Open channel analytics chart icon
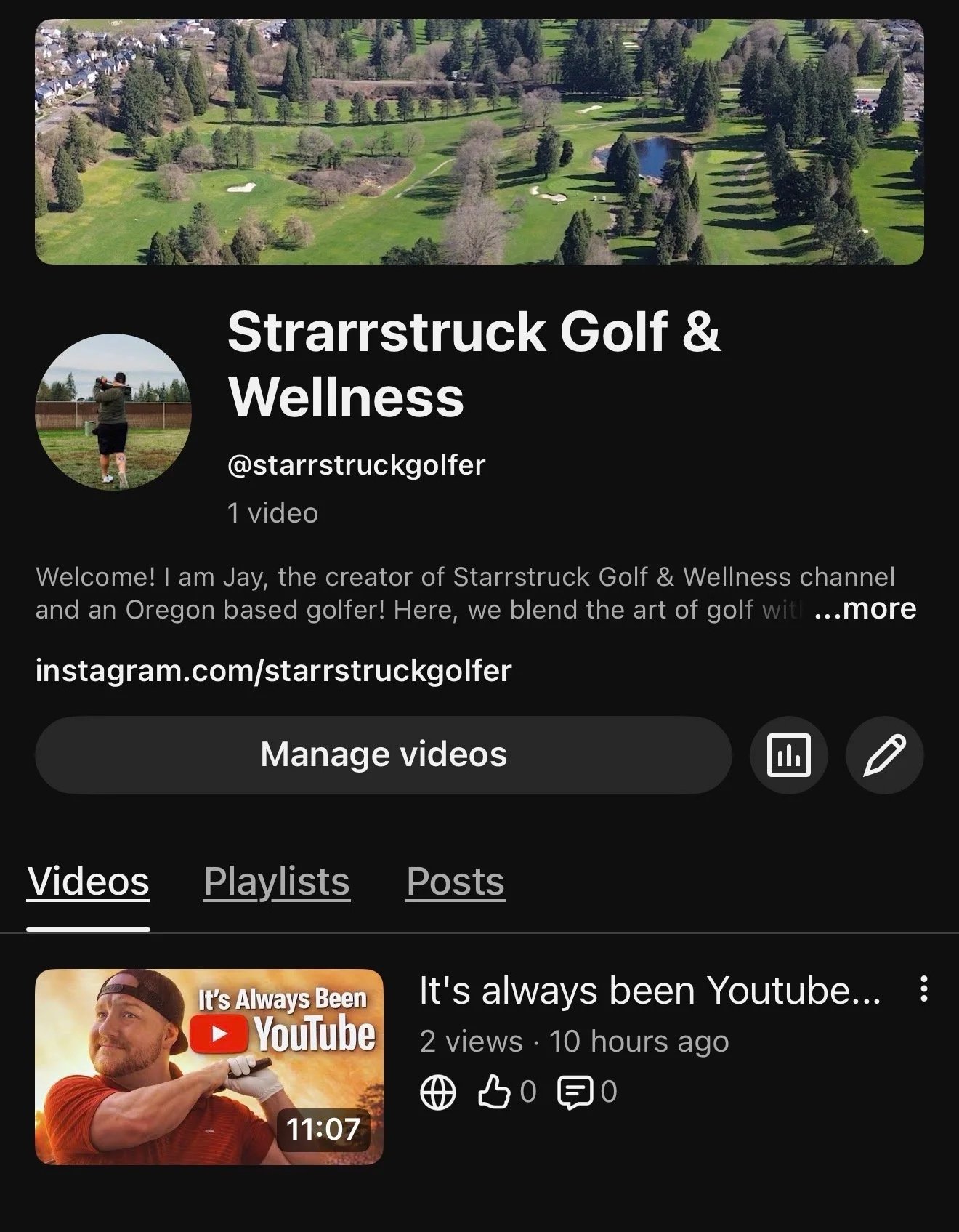This screenshot has width=959, height=1232. pyautogui.click(x=788, y=755)
